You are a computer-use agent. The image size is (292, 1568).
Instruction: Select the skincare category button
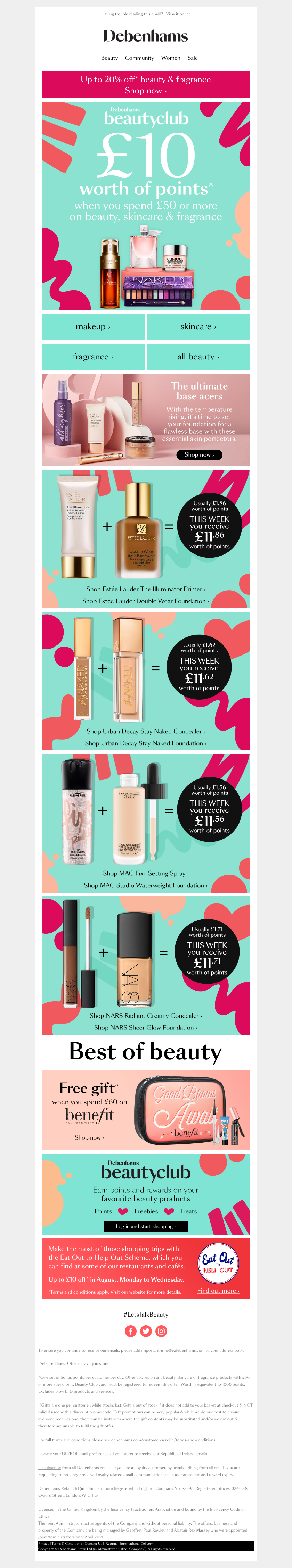pos(198,327)
